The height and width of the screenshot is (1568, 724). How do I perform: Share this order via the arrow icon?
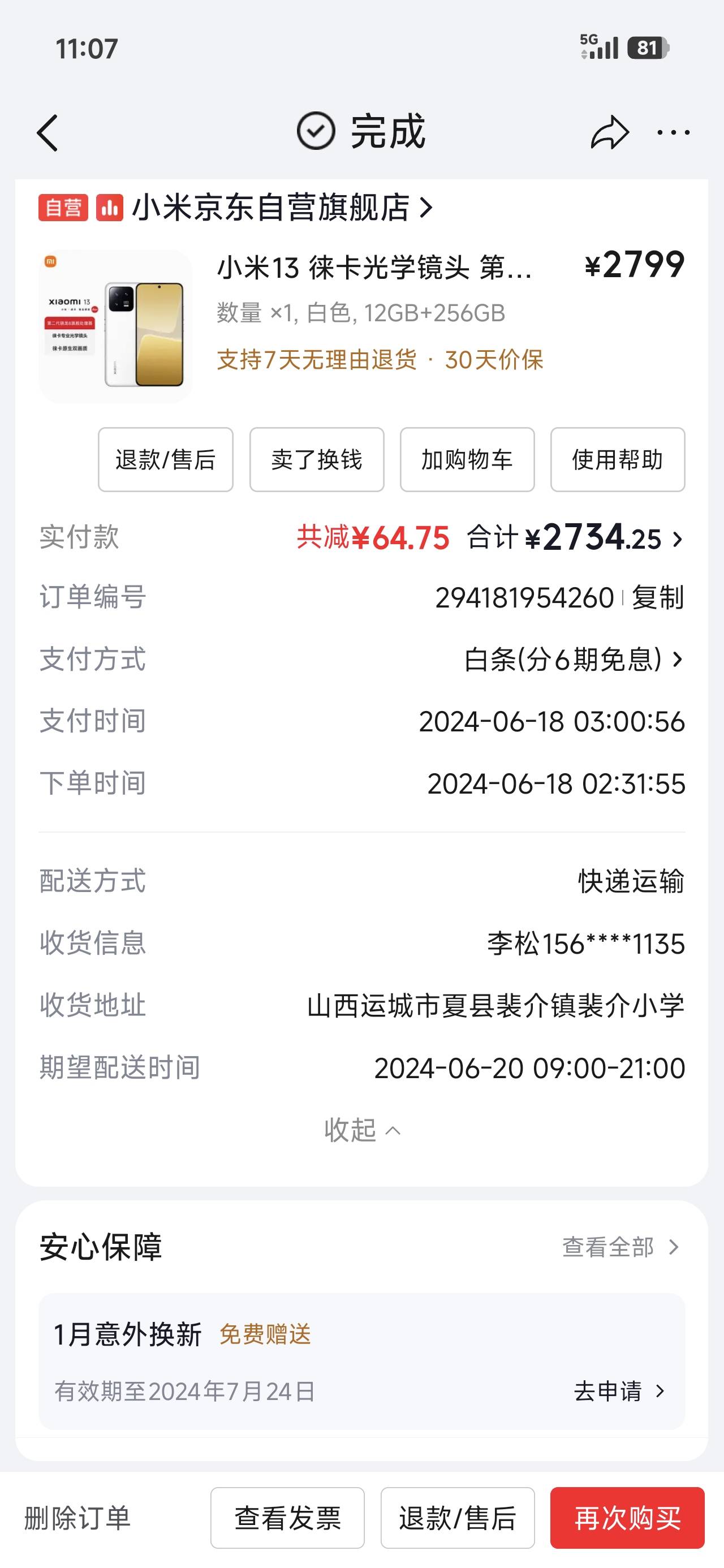click(610, 132)
